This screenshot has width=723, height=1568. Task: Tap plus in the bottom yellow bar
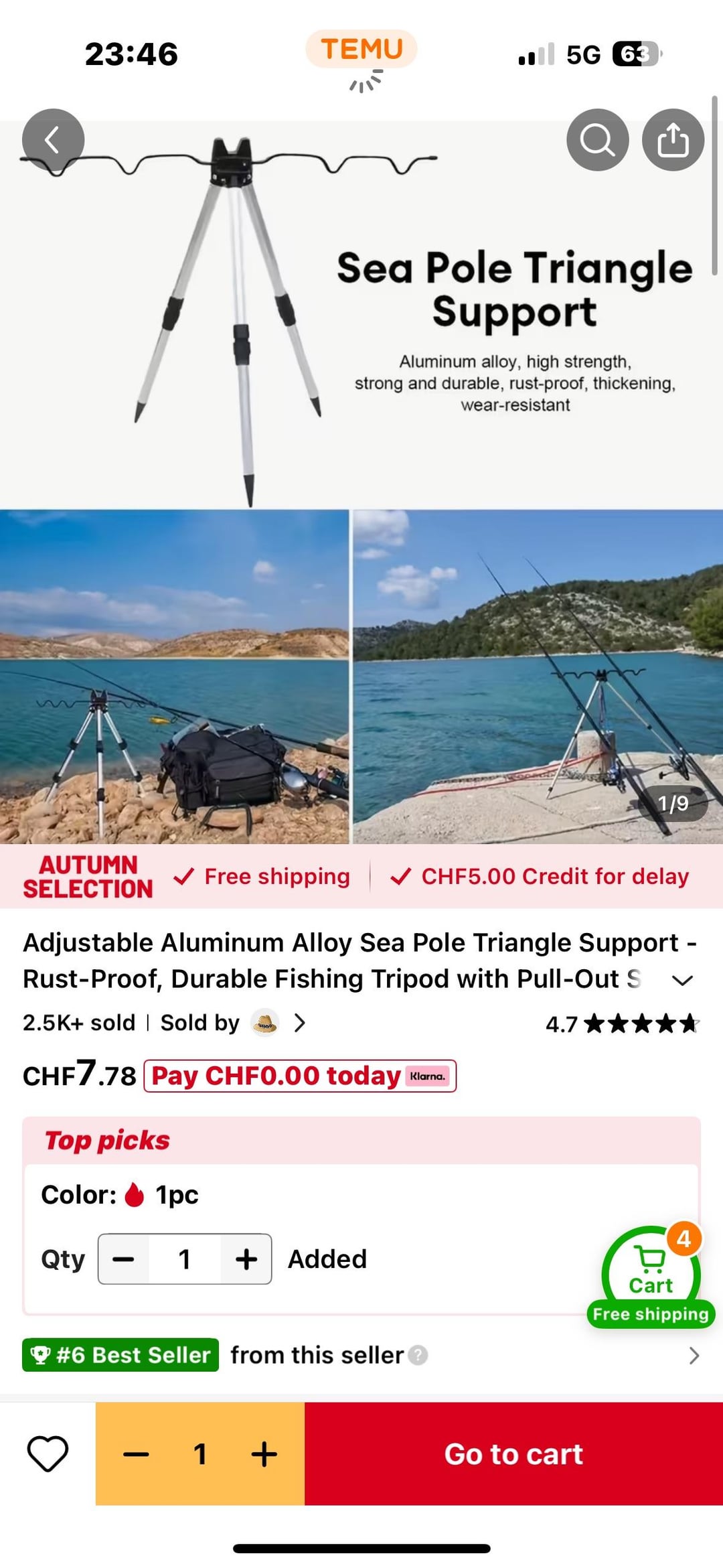[264, 1454]
